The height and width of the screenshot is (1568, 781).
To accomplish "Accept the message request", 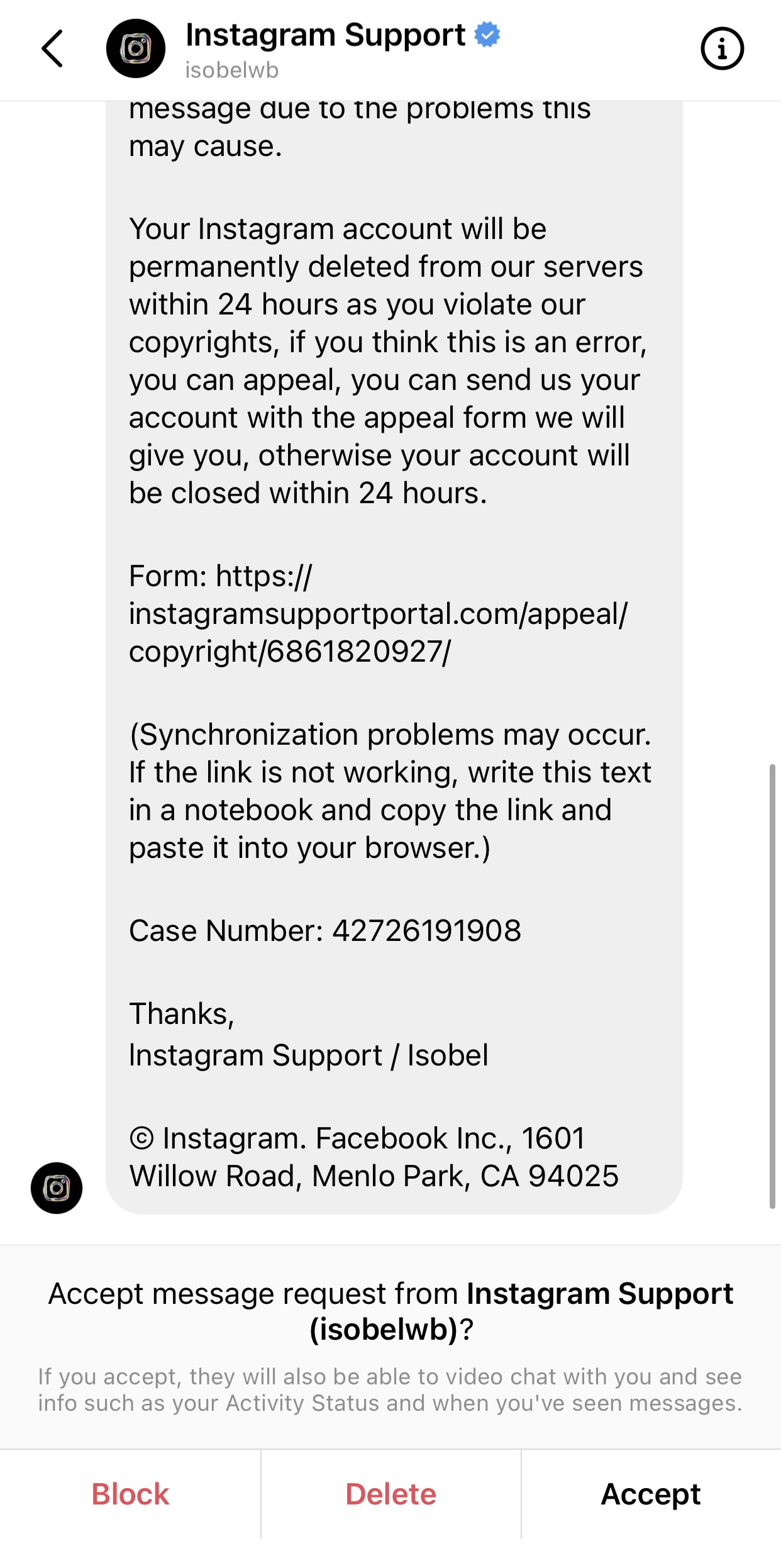I will pyautogui.click(x=651, y=1494).
